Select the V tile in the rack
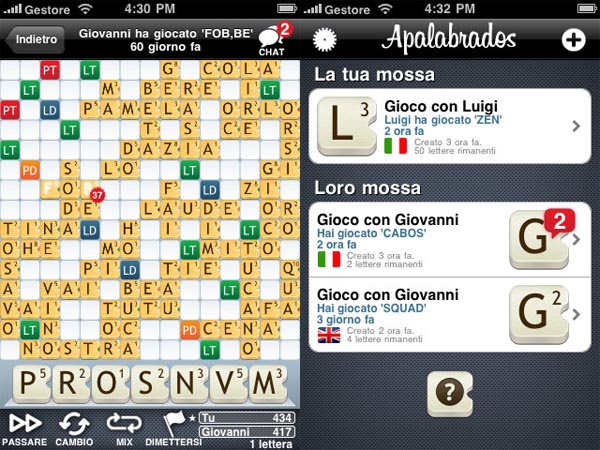 click(228, 384)
